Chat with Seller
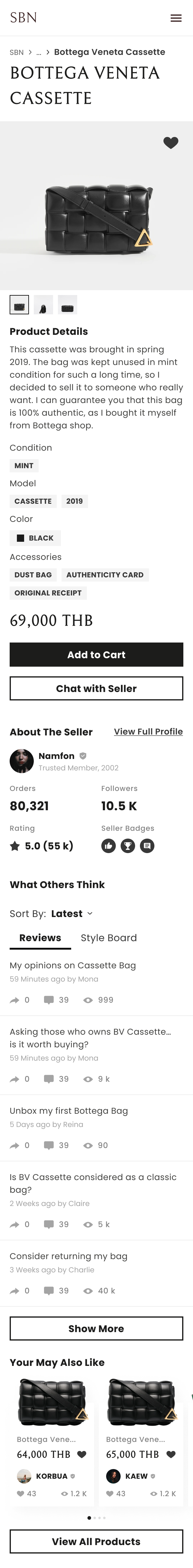The height and width of the screenshot is (1568, 193). click(x=96, y=688)
